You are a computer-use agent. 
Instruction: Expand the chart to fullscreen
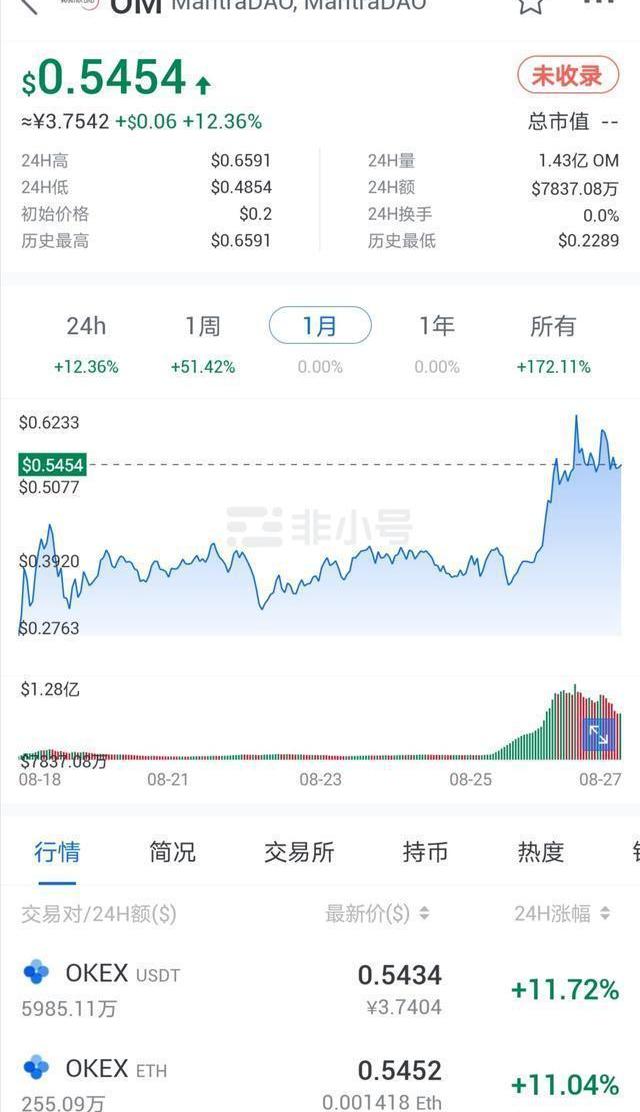coord(598,735)
